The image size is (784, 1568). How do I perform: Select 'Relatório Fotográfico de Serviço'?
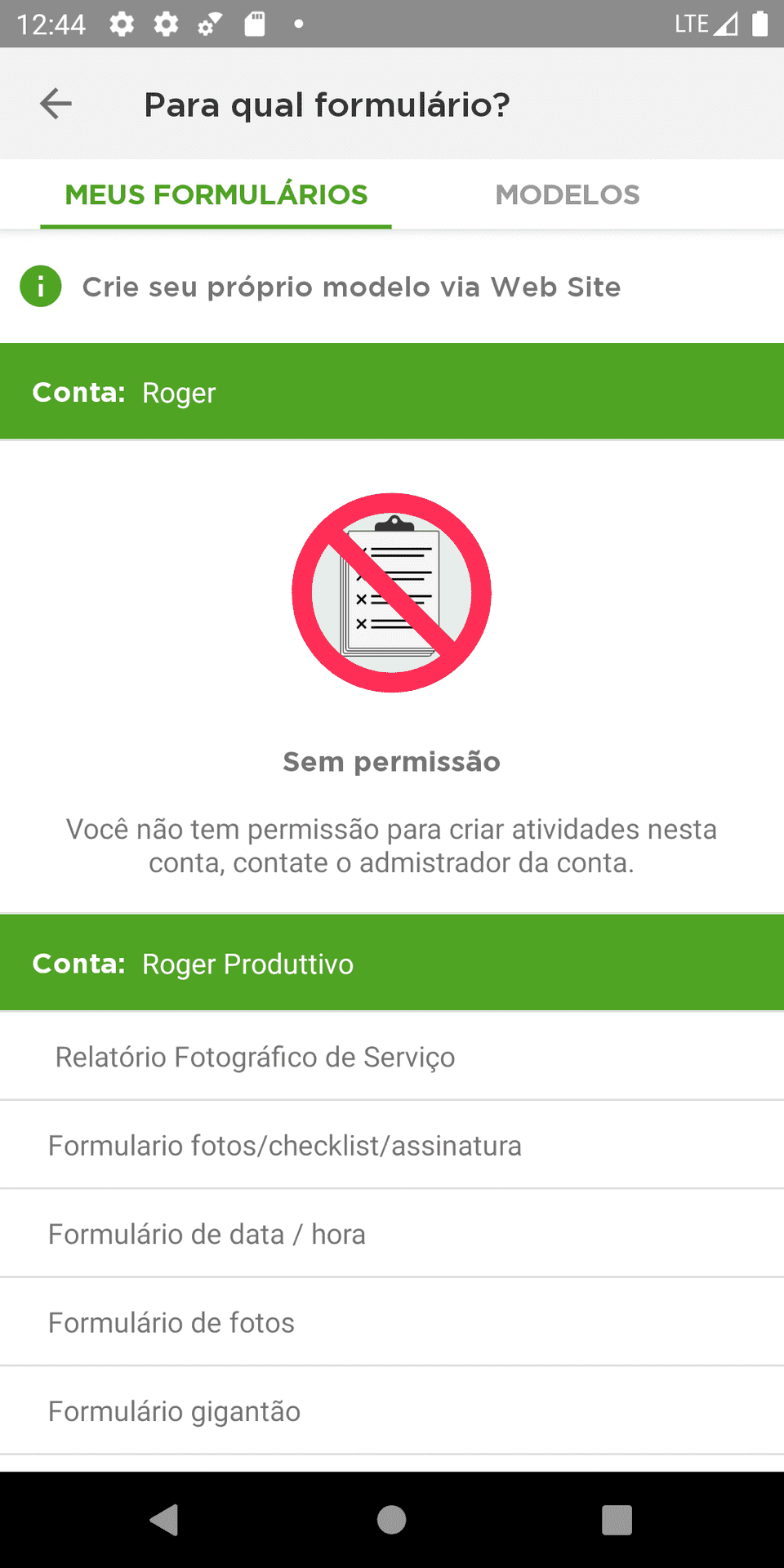coord(255,1056)
